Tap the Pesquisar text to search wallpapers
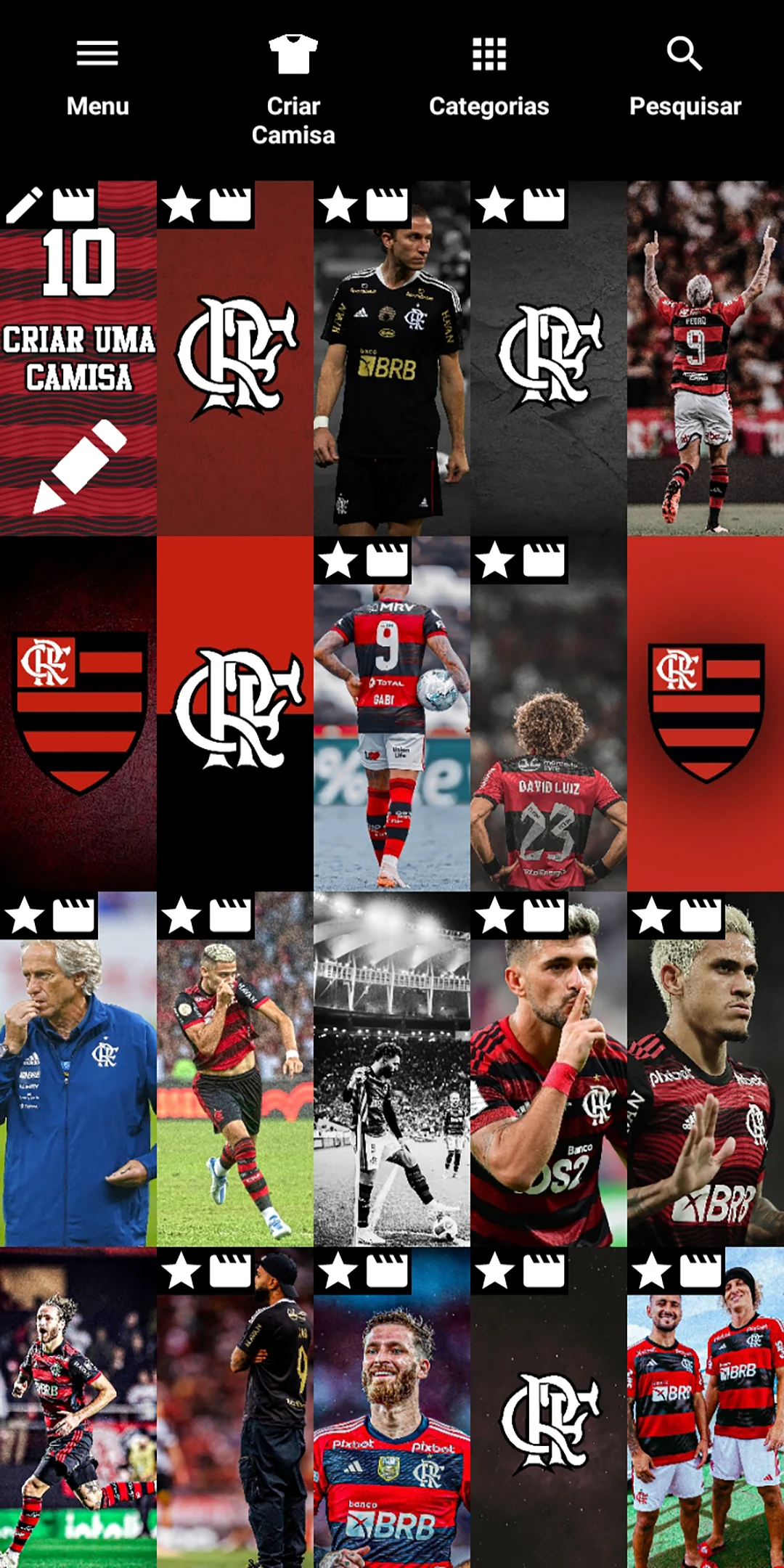 tap(685, 107)
